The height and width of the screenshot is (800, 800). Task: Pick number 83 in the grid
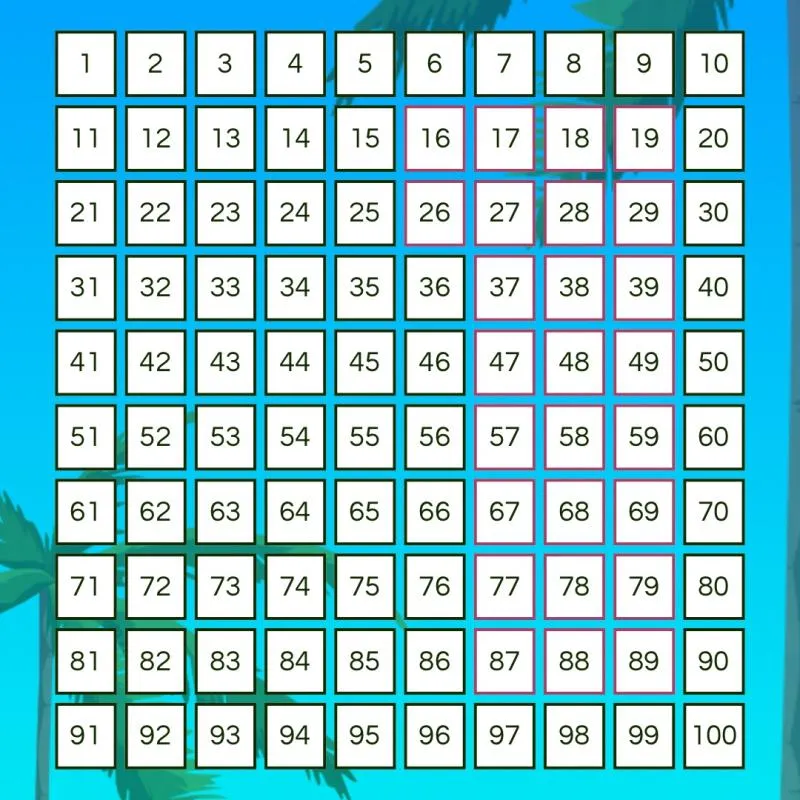tap(225, 661)
